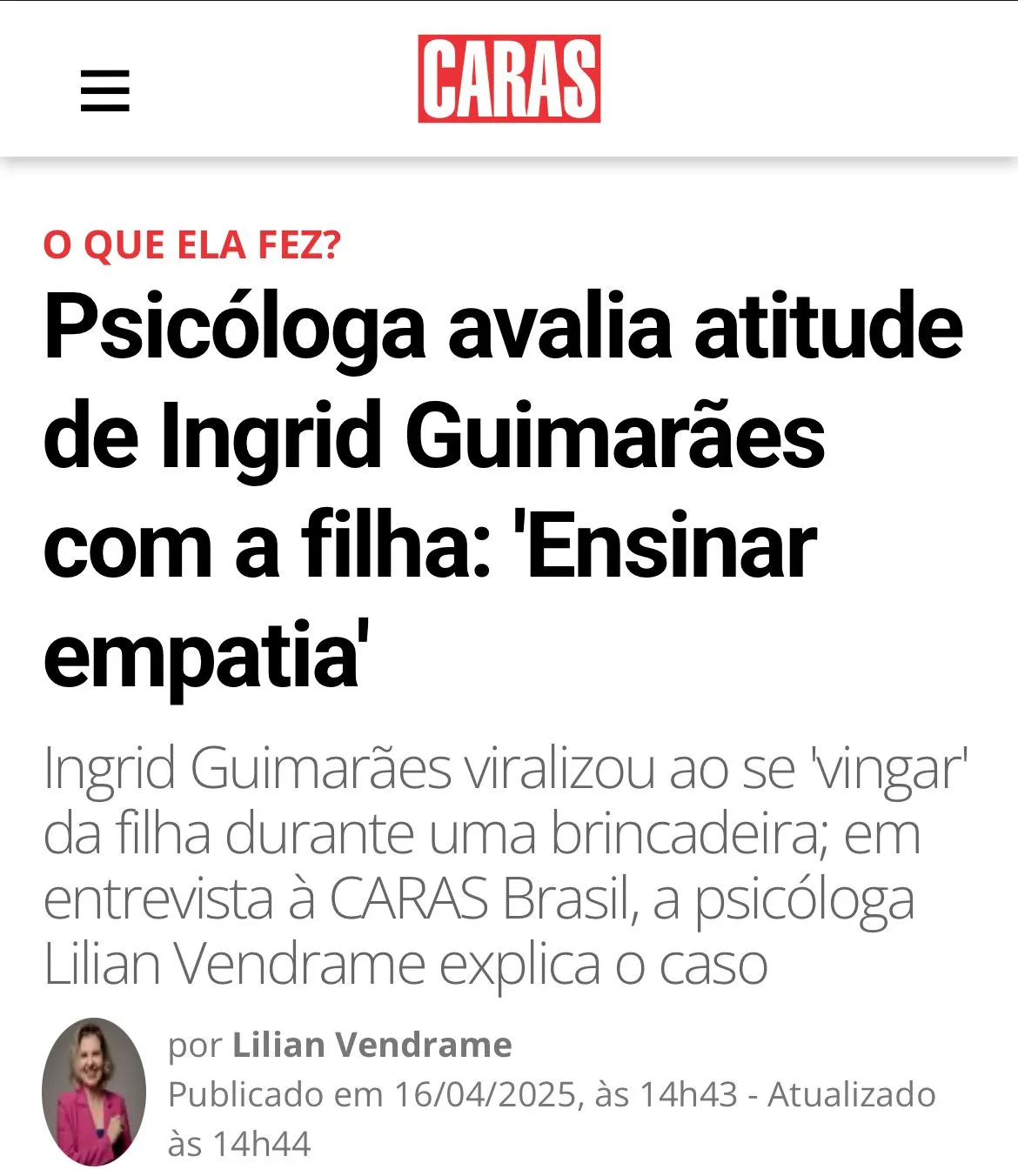Image resolution: width=1018 pixels, height=1176 pixels.
Task: Open the hamburger menu
Action: (x=104, y=90)
